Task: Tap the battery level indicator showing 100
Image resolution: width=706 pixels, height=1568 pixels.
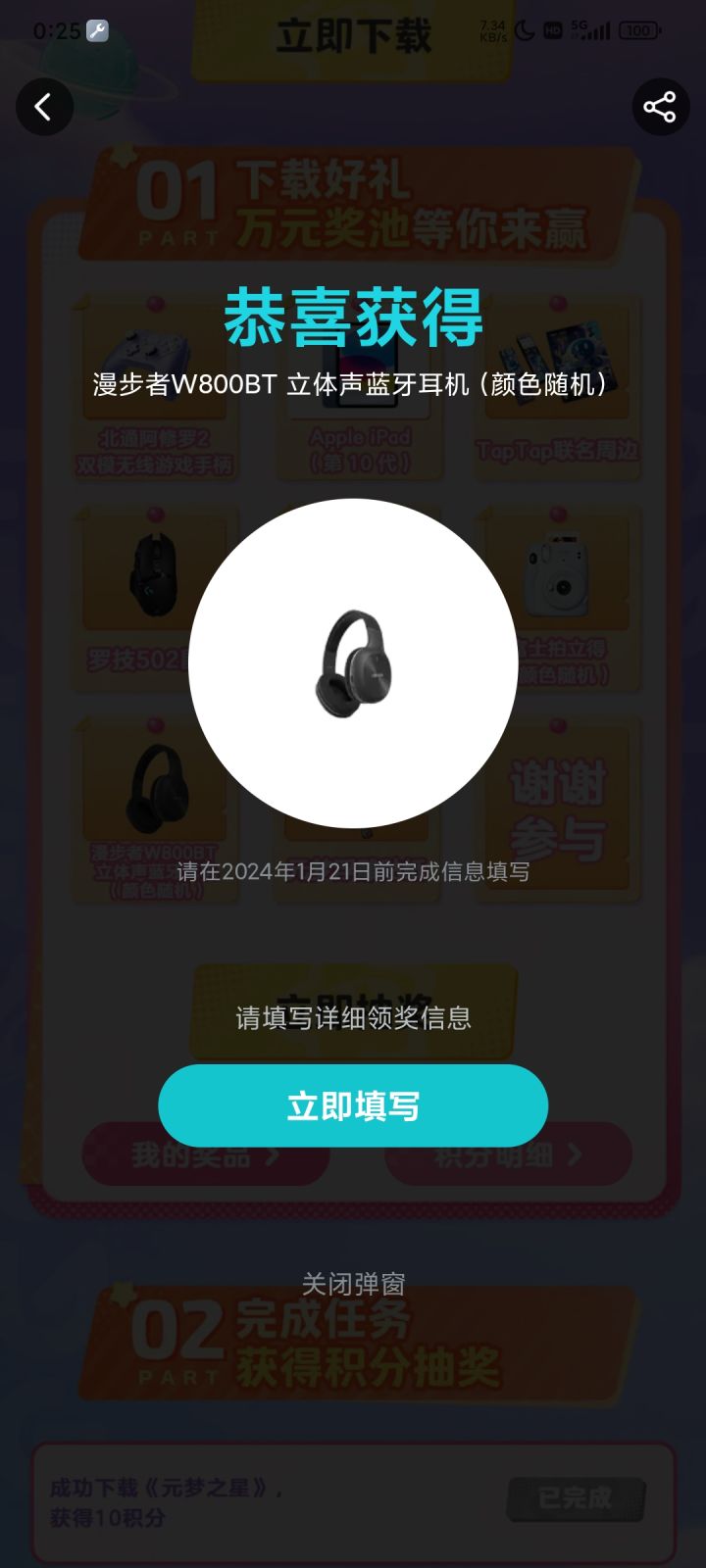Action: 638,30
